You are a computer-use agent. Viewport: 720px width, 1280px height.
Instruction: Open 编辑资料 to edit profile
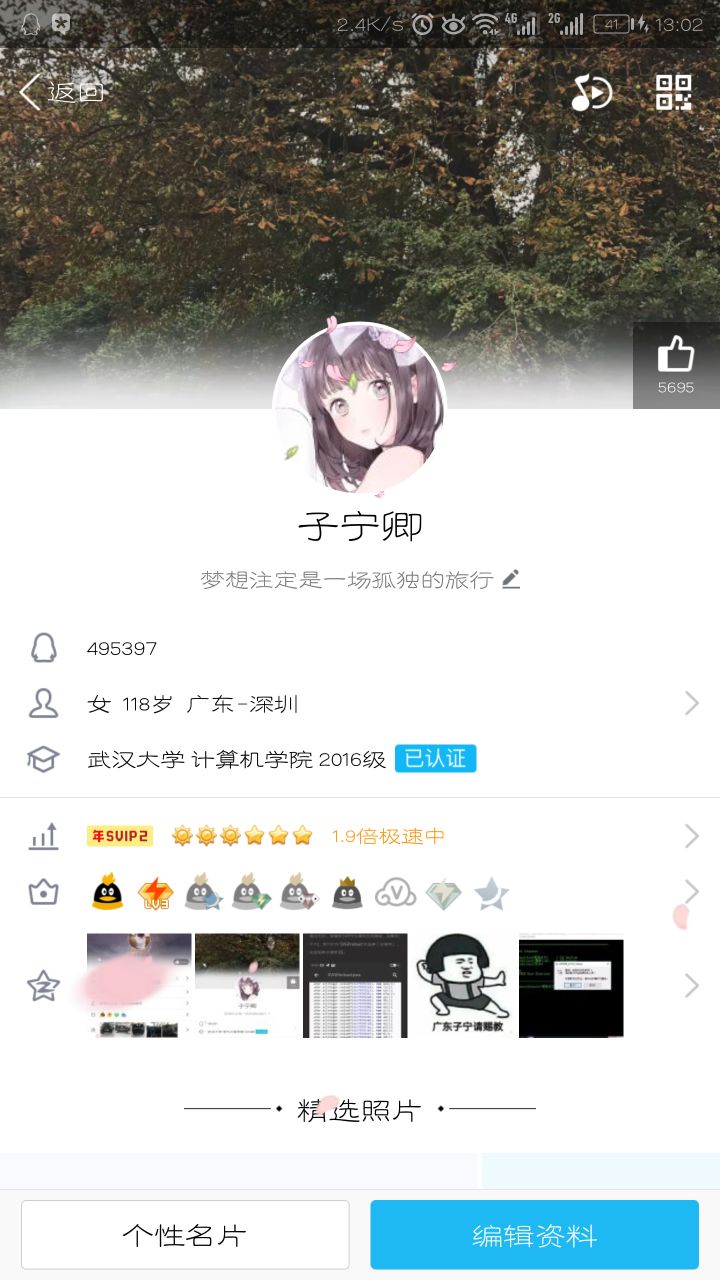pos(533,1234)
